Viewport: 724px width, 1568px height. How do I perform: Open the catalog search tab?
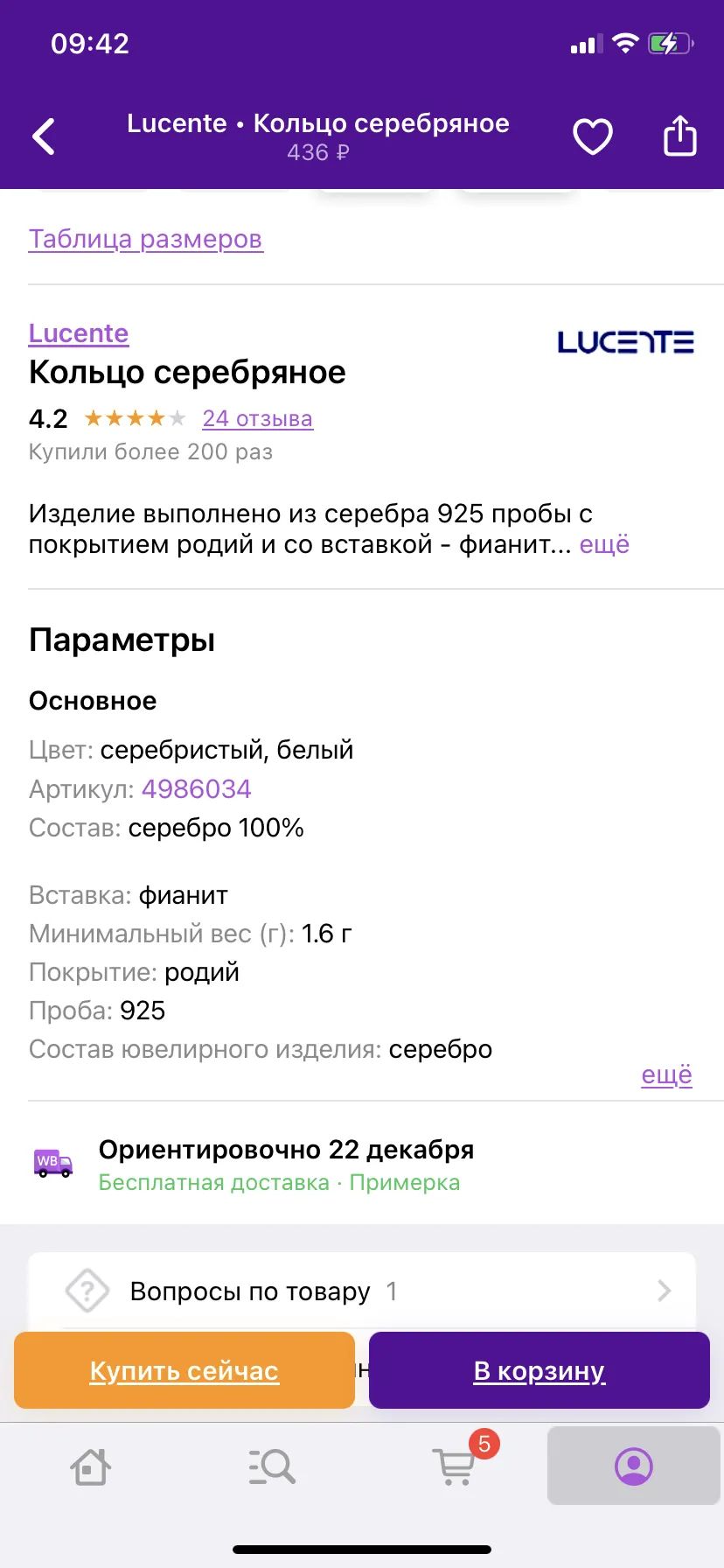272,1466
